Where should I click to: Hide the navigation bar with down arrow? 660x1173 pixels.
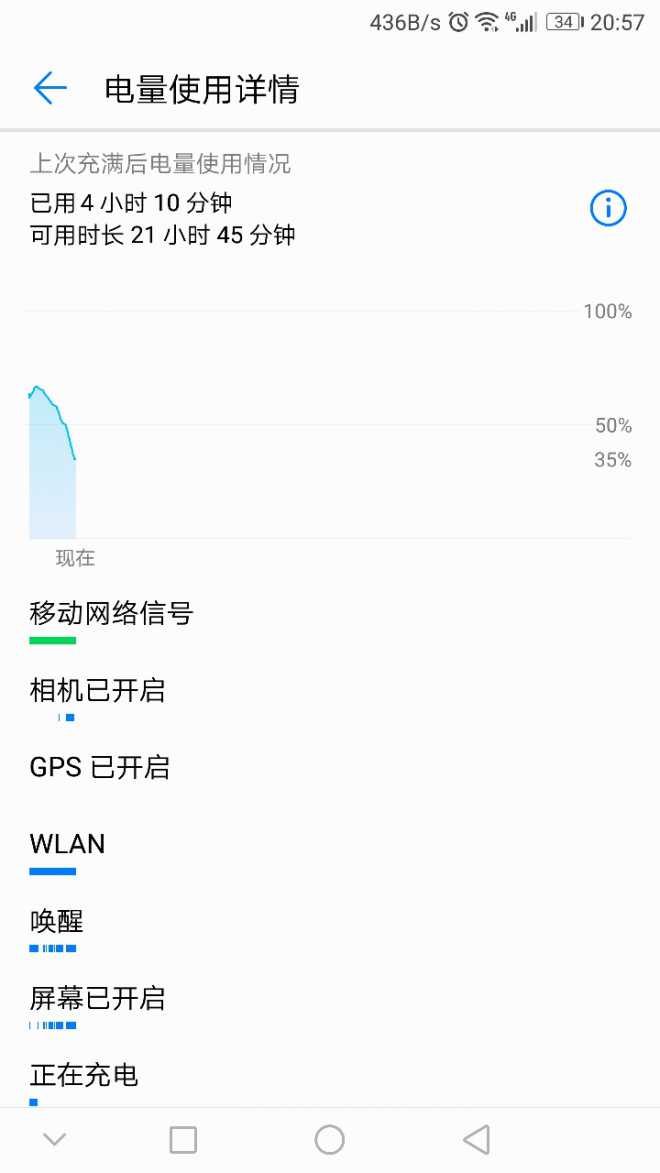(55, 1139)
